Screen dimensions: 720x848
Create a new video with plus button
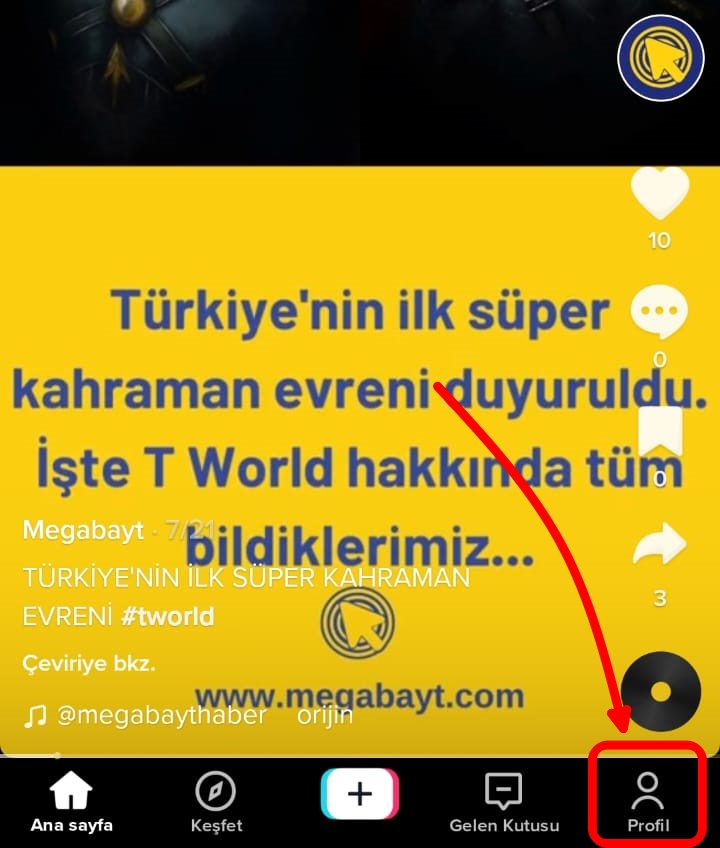pos(360,795)
